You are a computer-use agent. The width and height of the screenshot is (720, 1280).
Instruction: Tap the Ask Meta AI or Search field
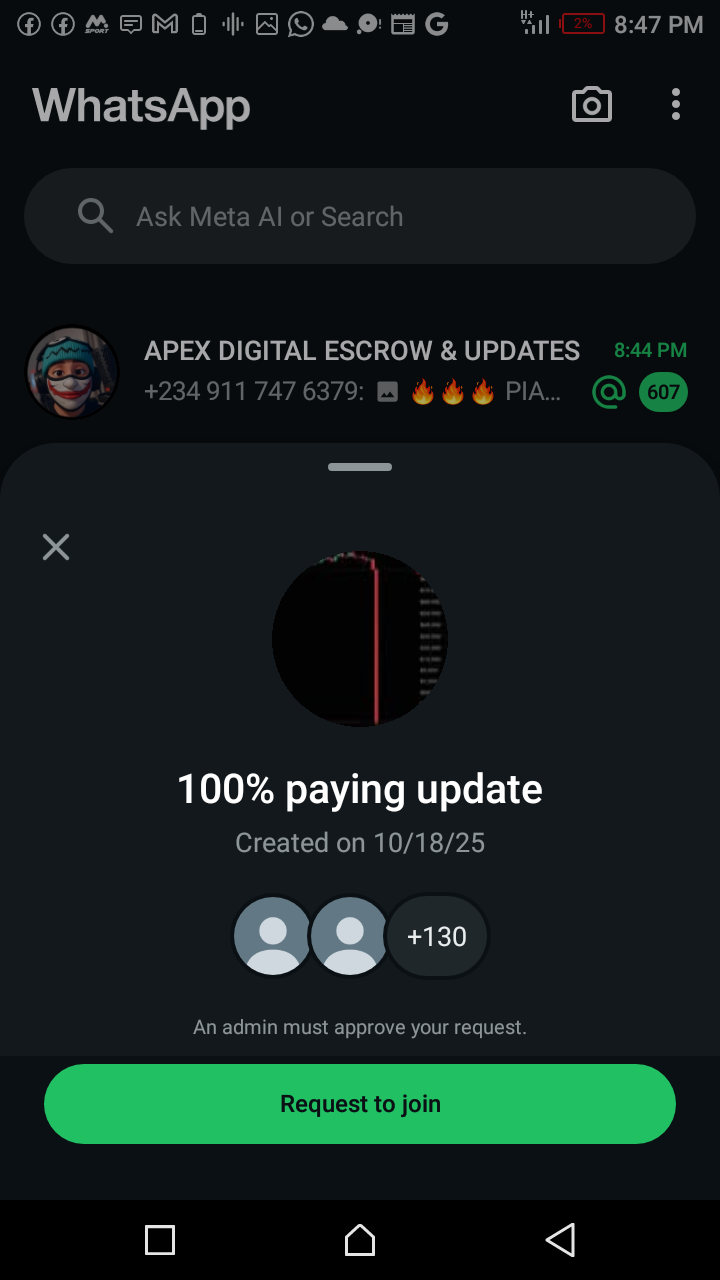360,216
